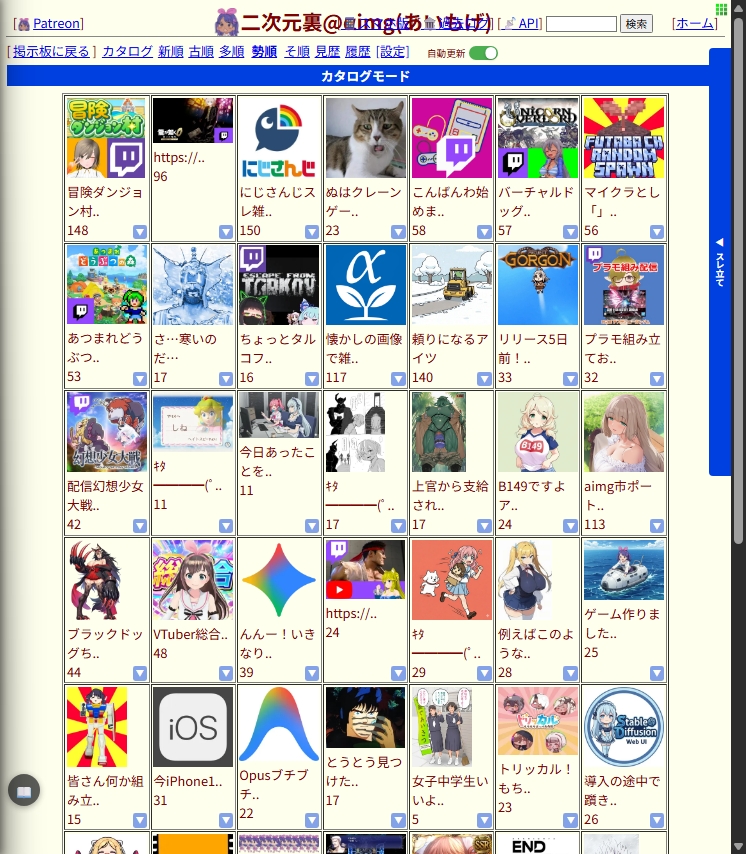This screenshot has height=854, width=746.
Task: Go to ホーム home link
Action: [695, 23]
